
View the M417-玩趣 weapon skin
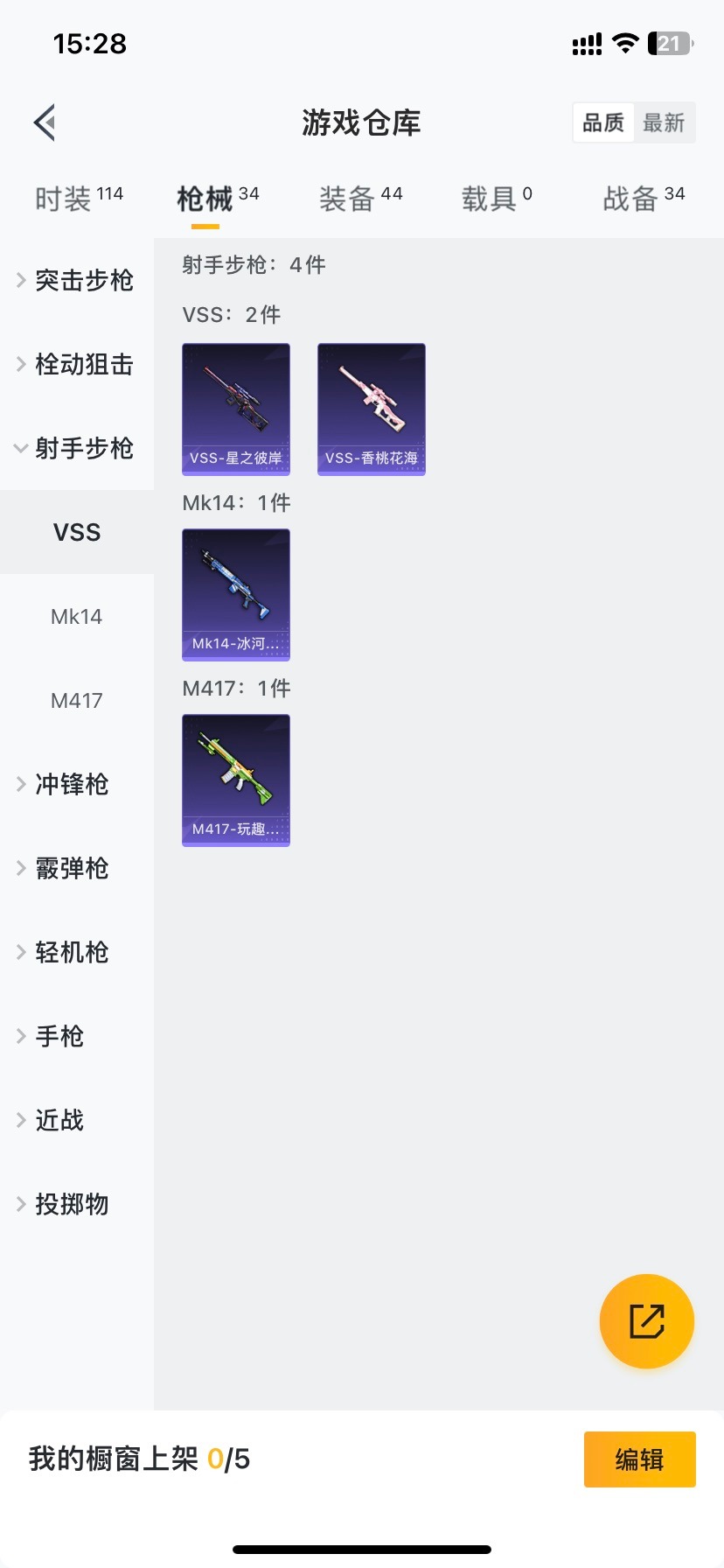pos(236,780)
